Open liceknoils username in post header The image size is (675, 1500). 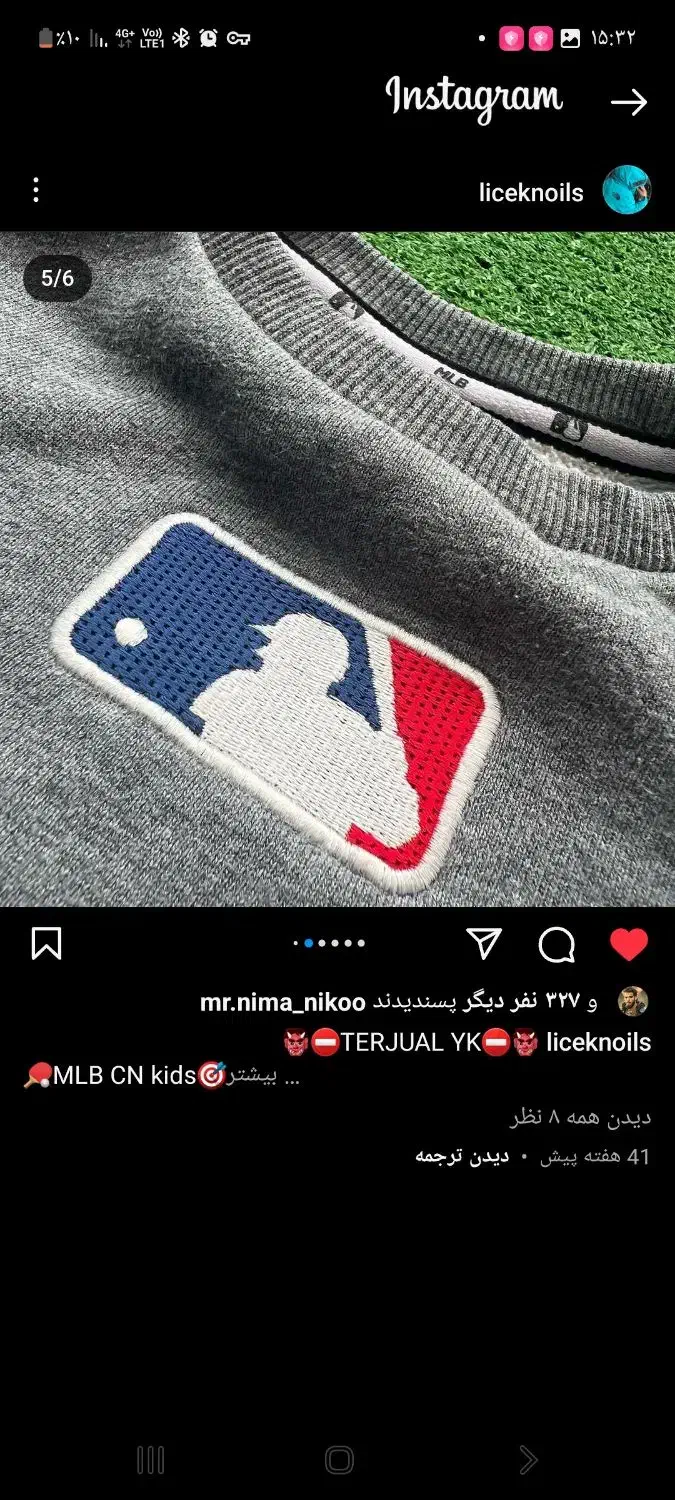pos(531,193)
